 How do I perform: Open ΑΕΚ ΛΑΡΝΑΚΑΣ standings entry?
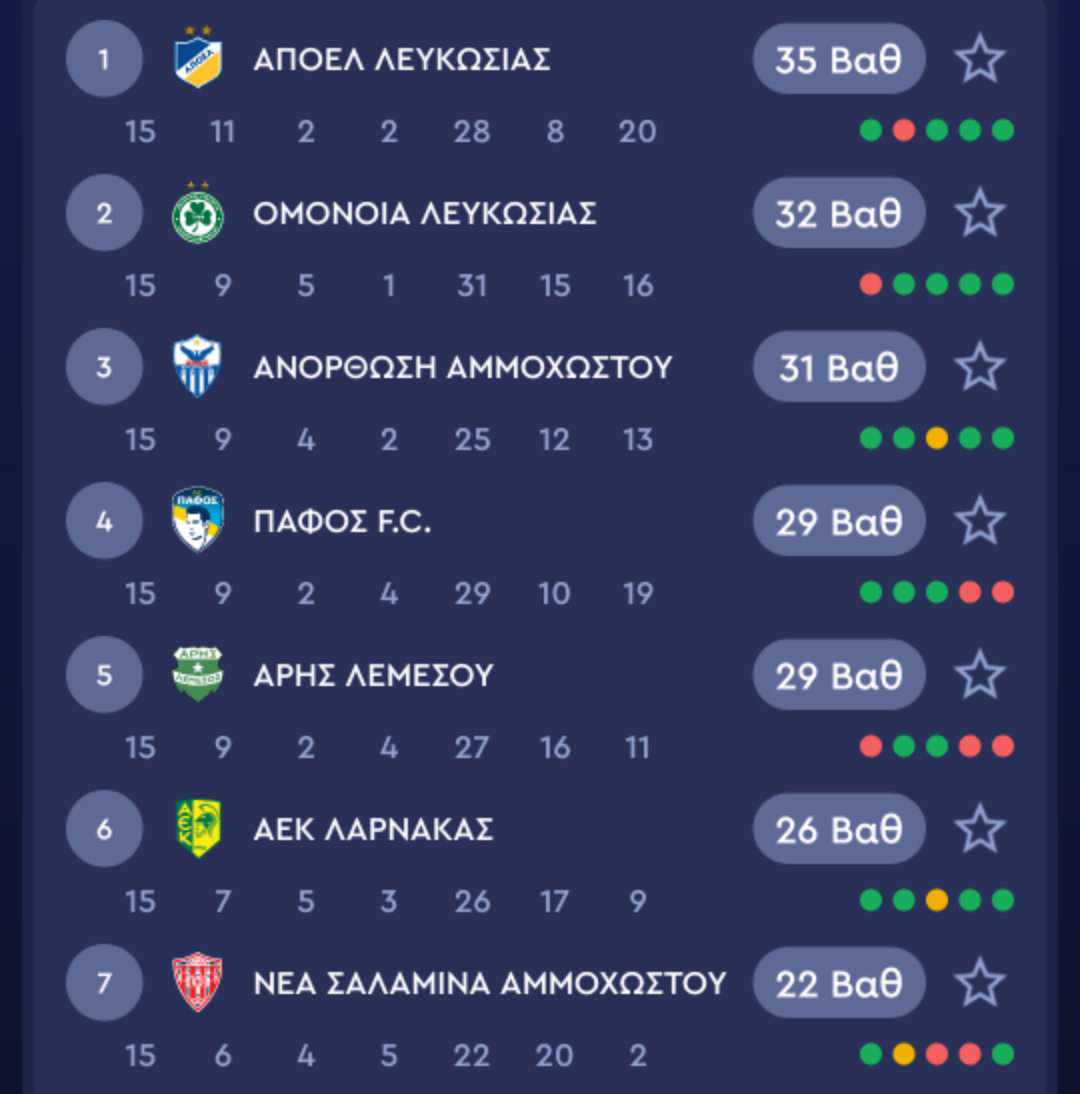[x=373, y=830]
